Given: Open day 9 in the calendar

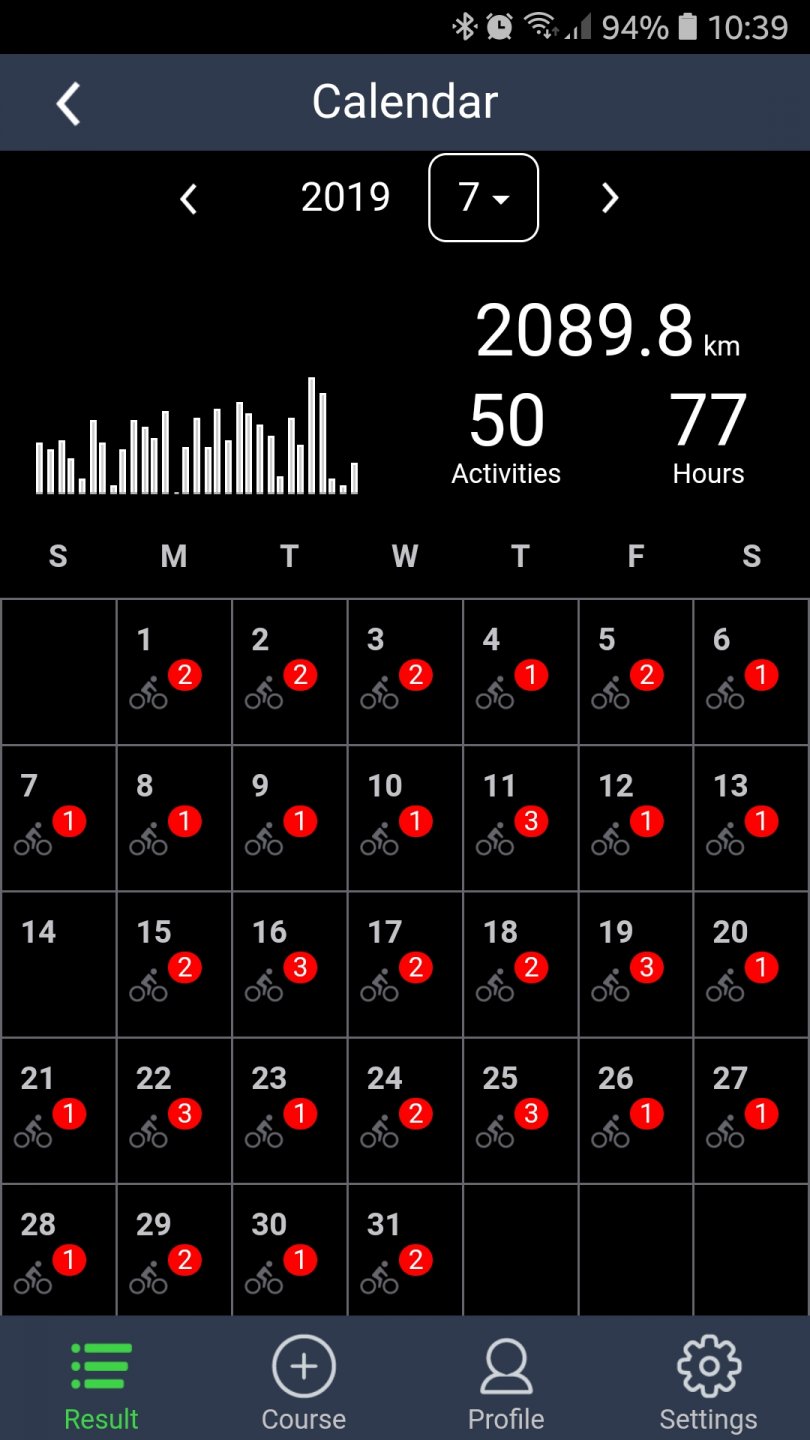Looking at the screenshot, I should pos(290,818).
